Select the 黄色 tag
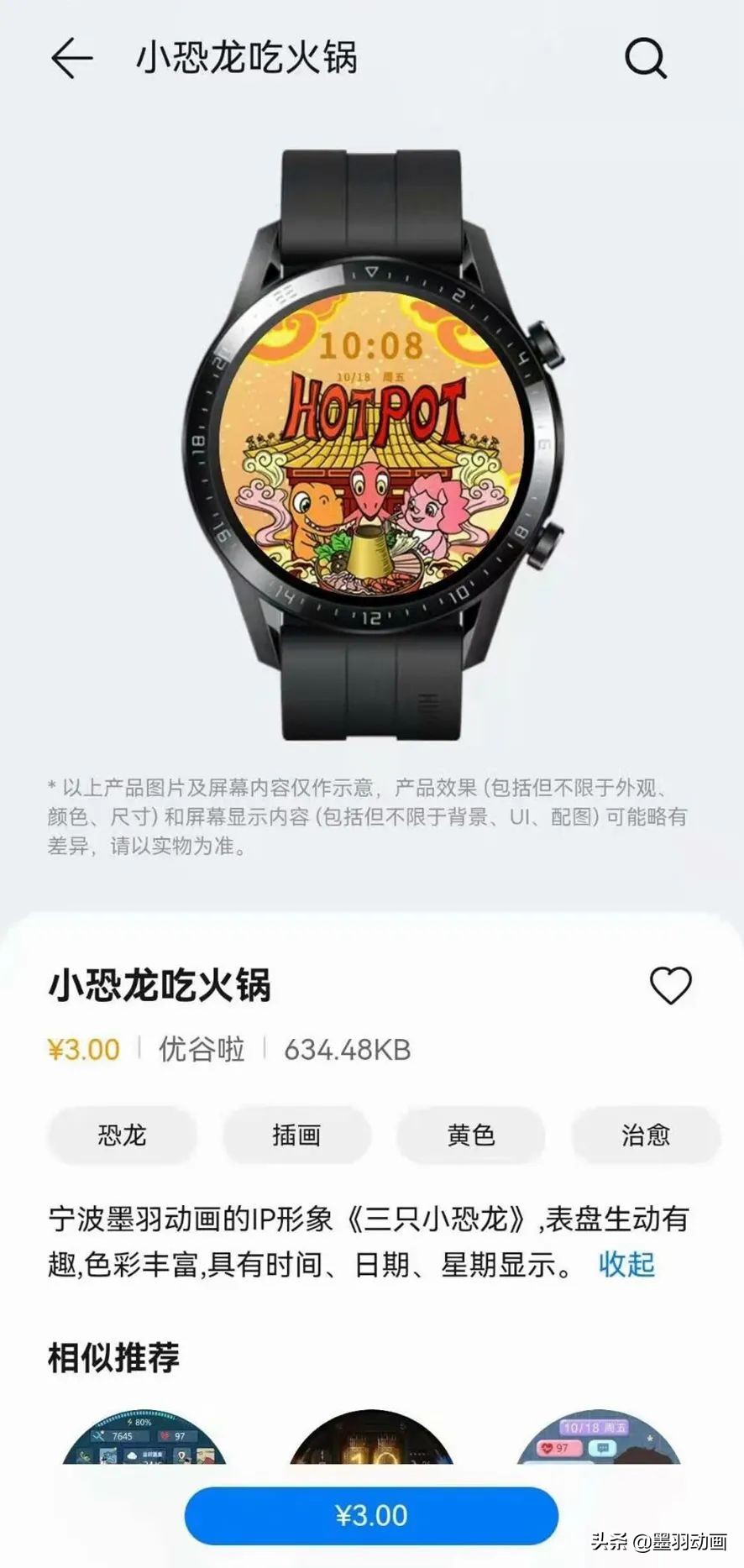This screenshot has width=744, height=1568. point(470,1135)
